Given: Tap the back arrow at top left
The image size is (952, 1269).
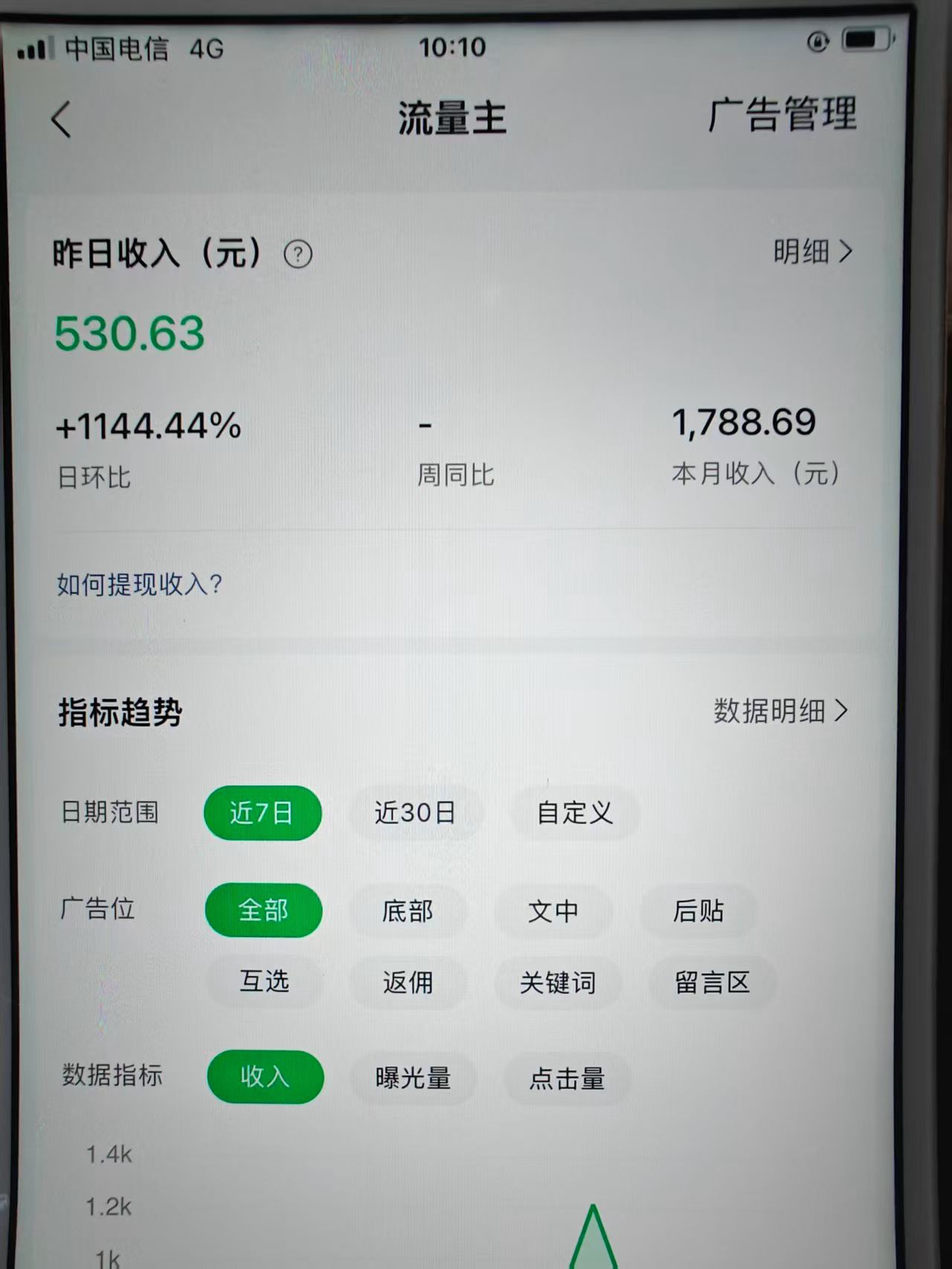Looking at the screenshot, I should [x=62, y=119].
